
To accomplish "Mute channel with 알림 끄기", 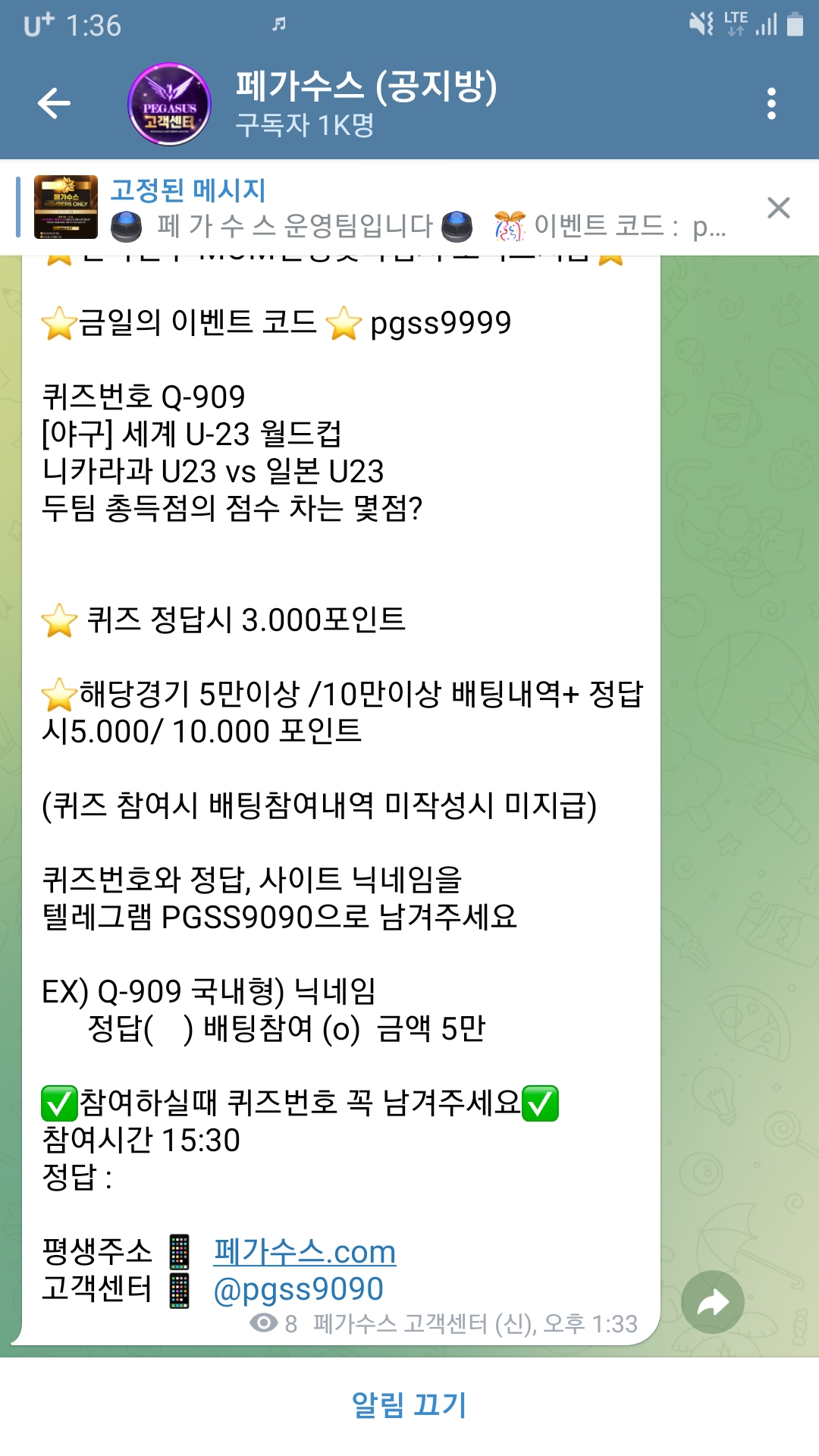I will 409,1405.
